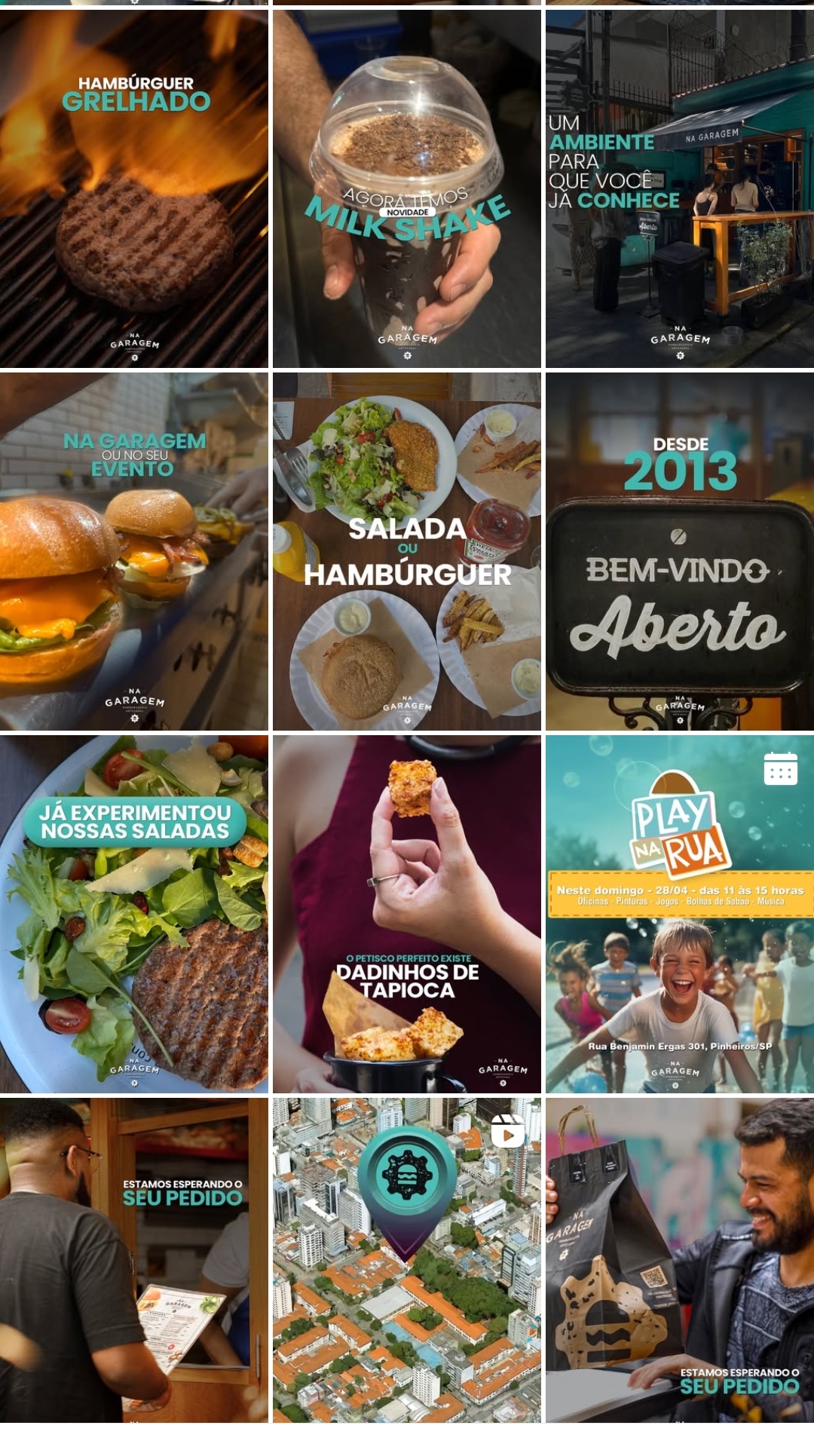
Task: View the Um Ambiente Para Que Você Já Conhece post
Action: [680, 189]
